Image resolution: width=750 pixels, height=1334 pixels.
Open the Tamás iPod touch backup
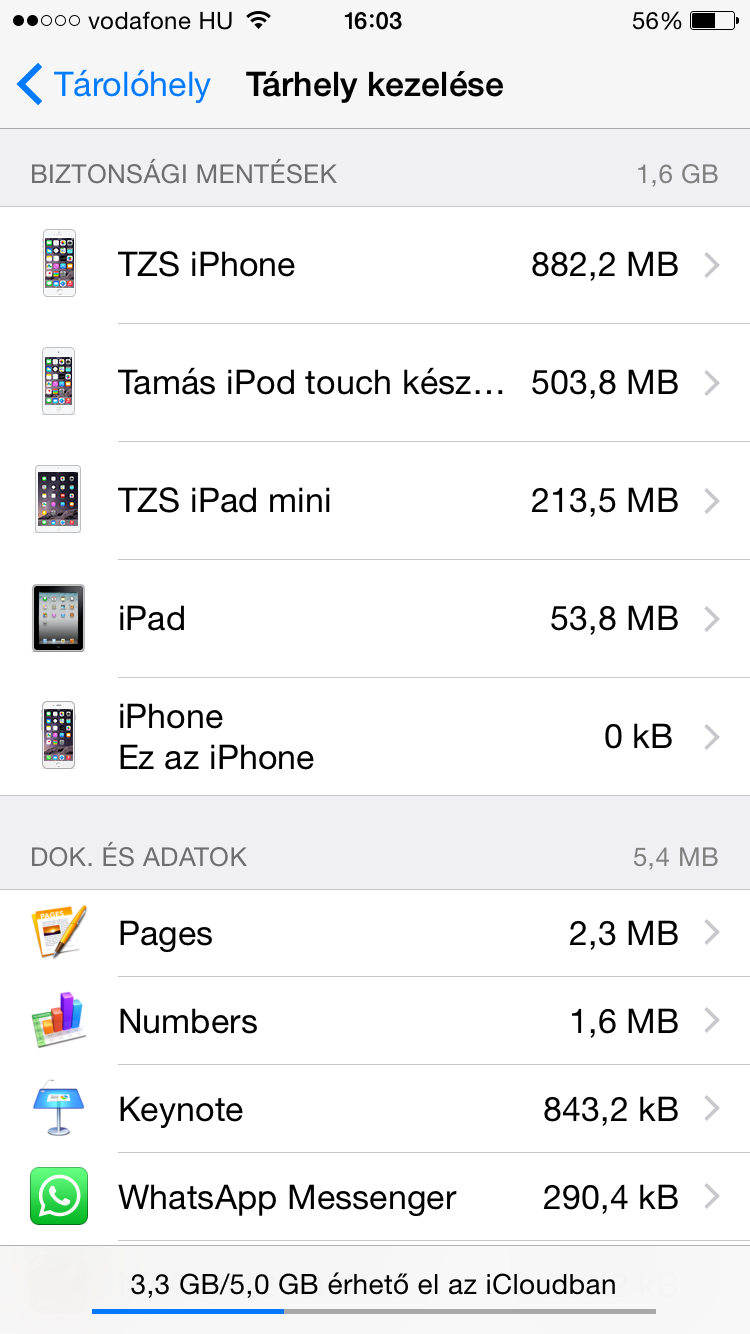375,383
